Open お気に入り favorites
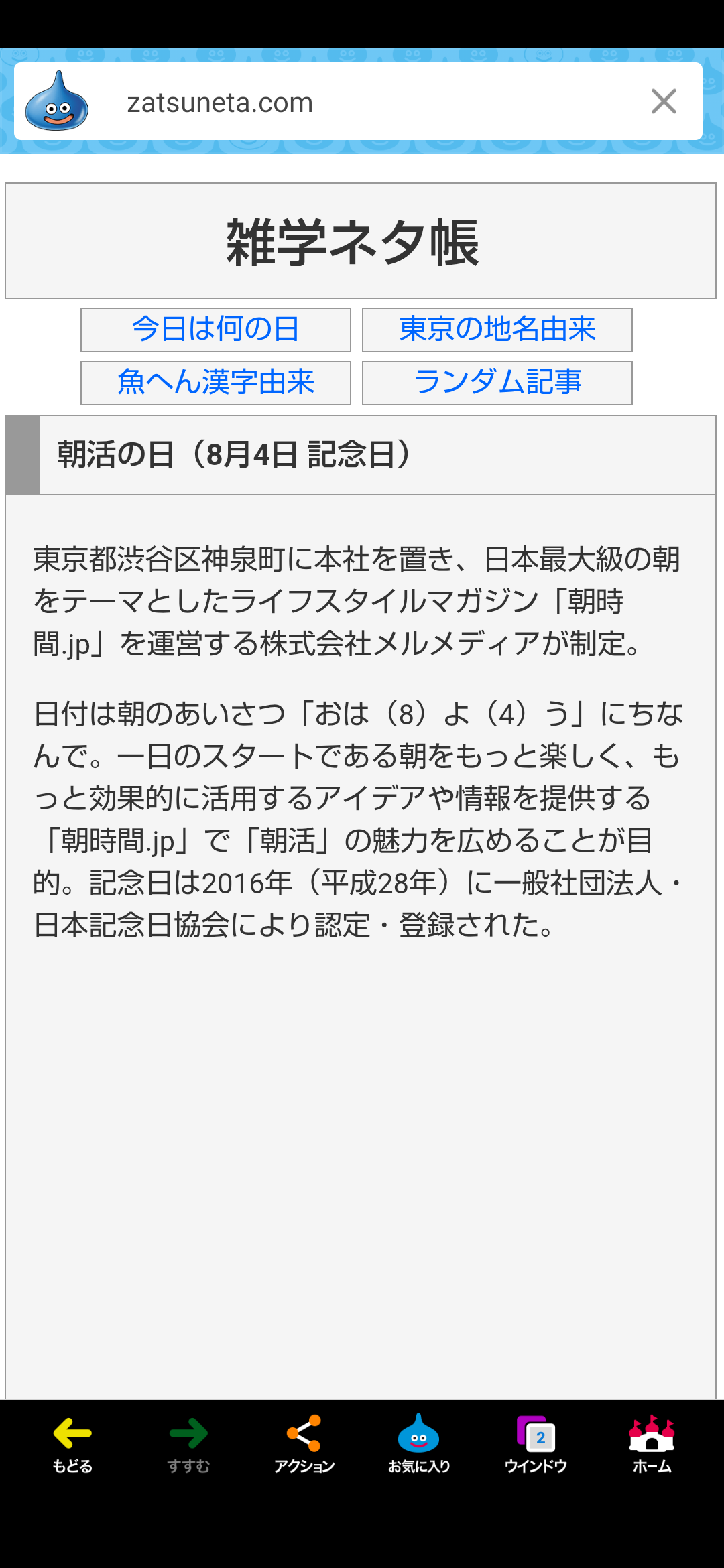 click(x=419, y=1444)
